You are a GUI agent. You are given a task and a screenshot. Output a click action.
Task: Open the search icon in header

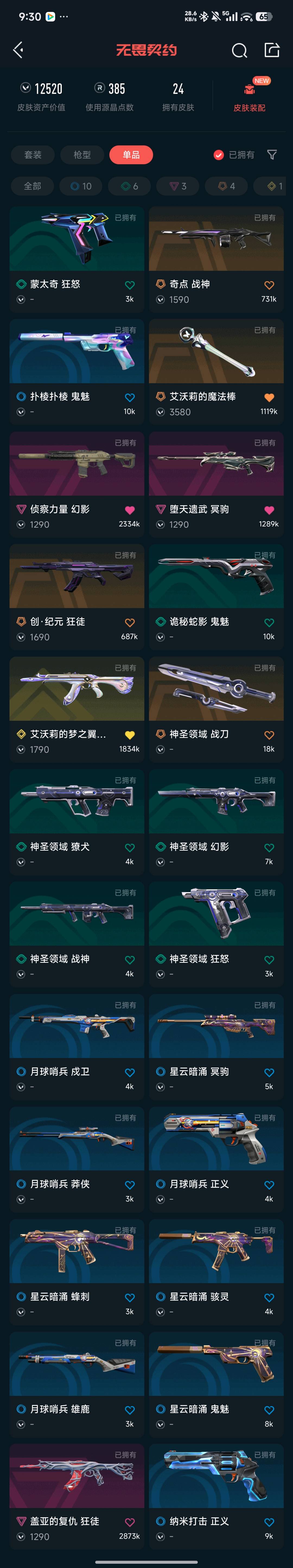[240, 51]
